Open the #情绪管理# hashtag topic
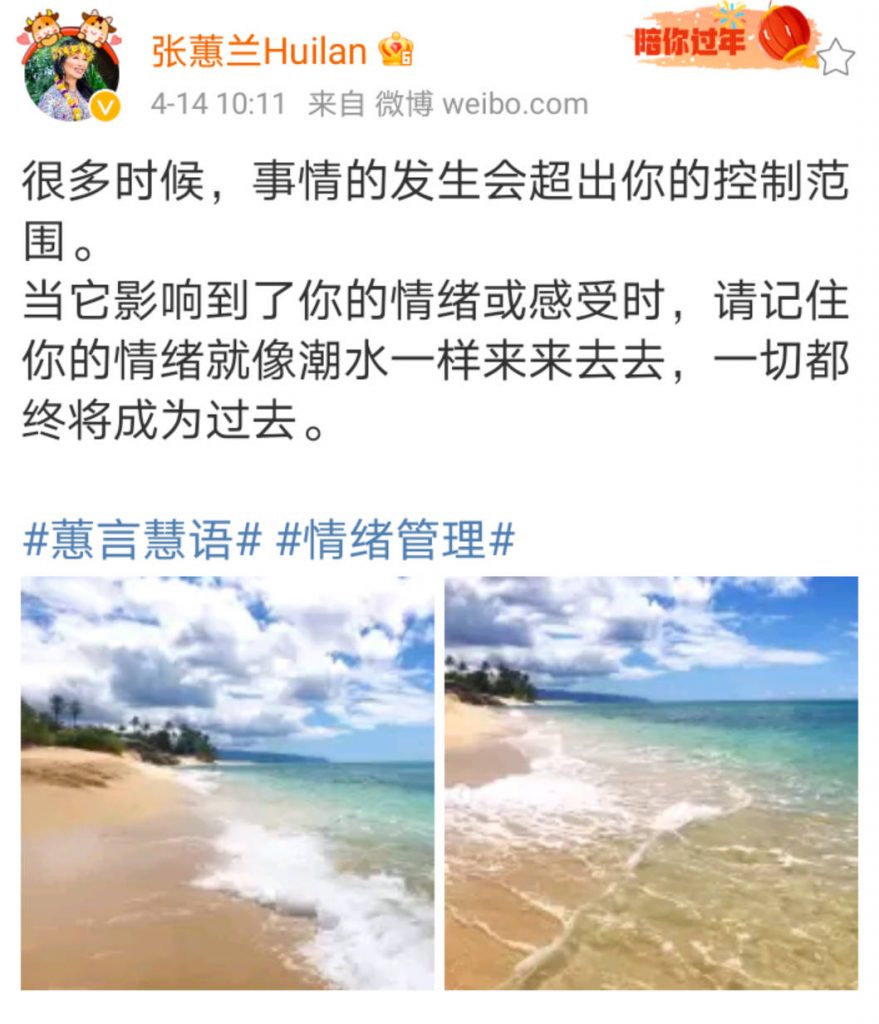 (396, 540)
